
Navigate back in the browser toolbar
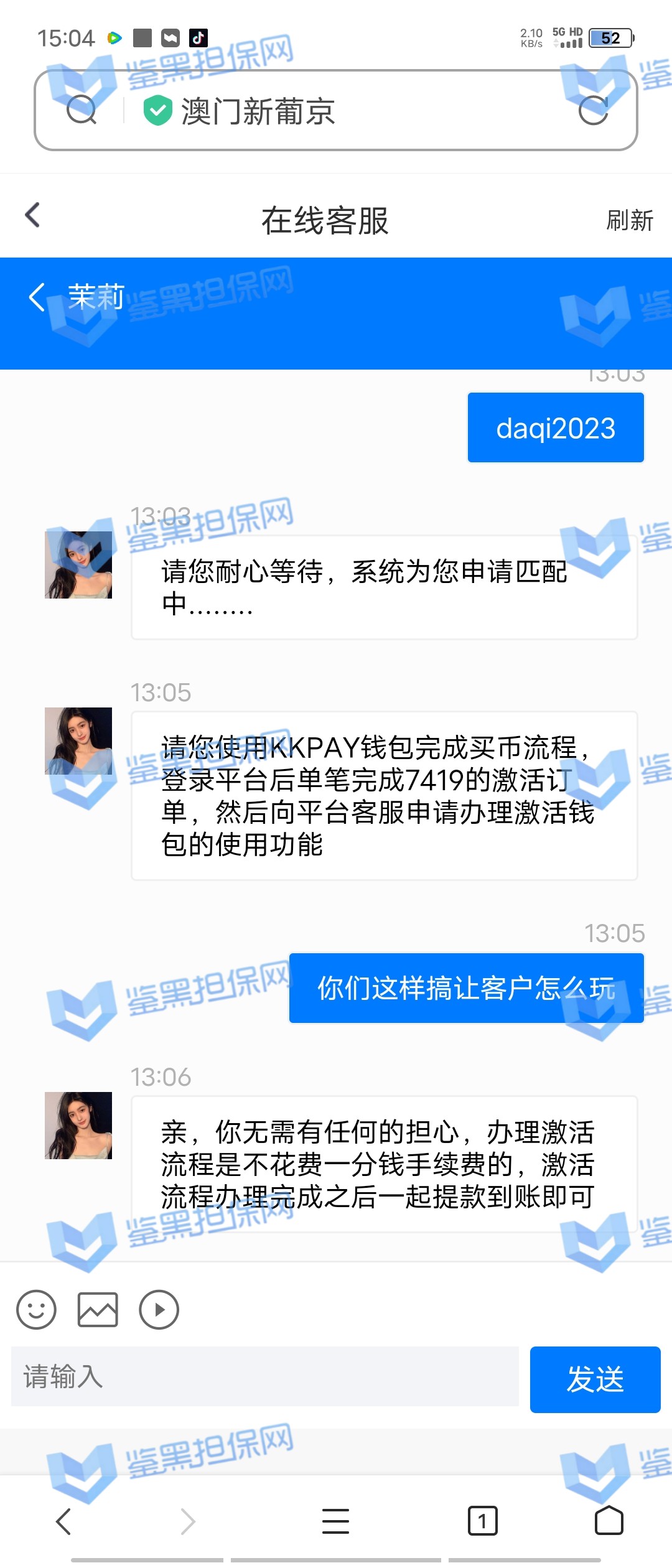(x=64, y=1521)
